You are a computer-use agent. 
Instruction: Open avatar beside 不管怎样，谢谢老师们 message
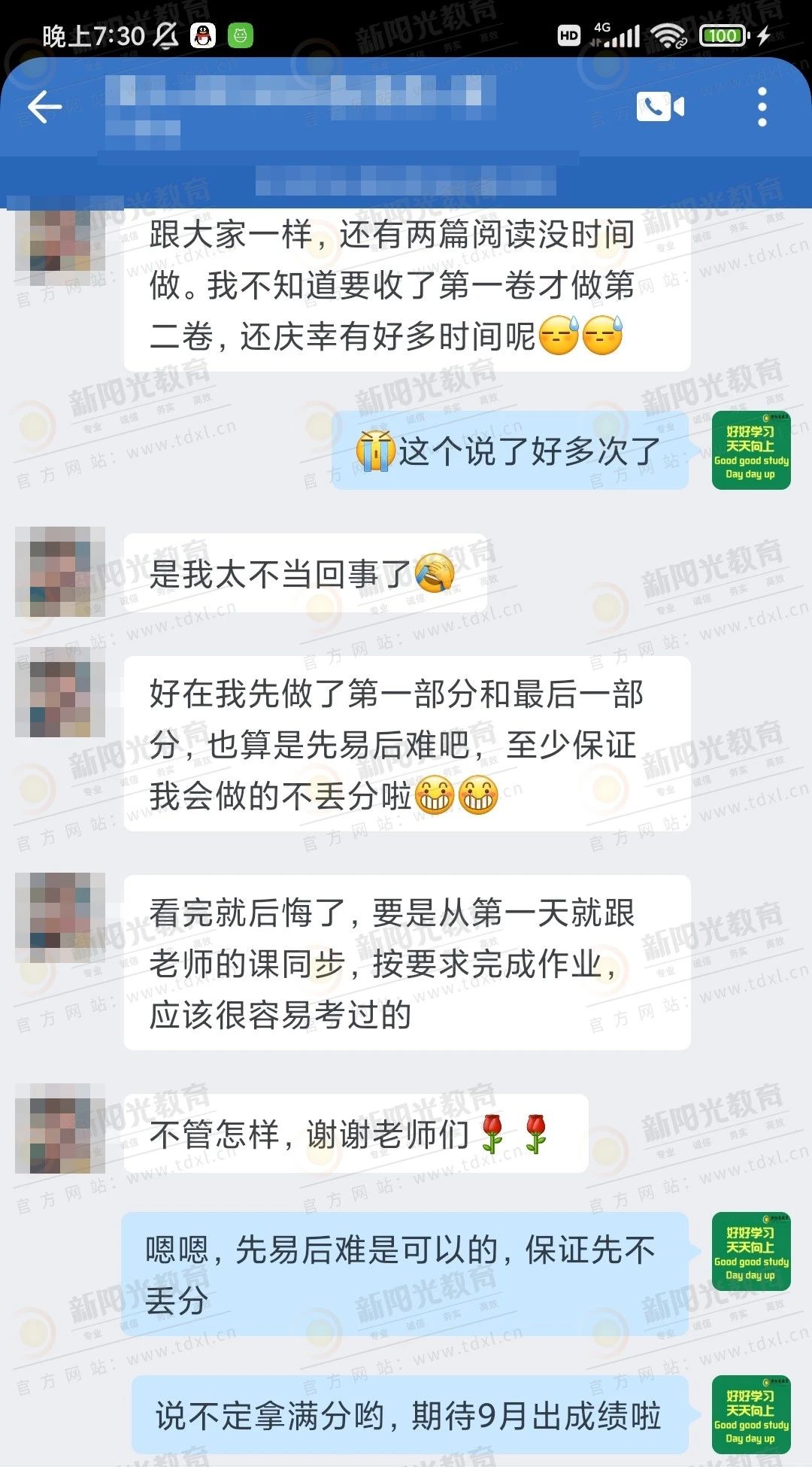coord(60,1128)
